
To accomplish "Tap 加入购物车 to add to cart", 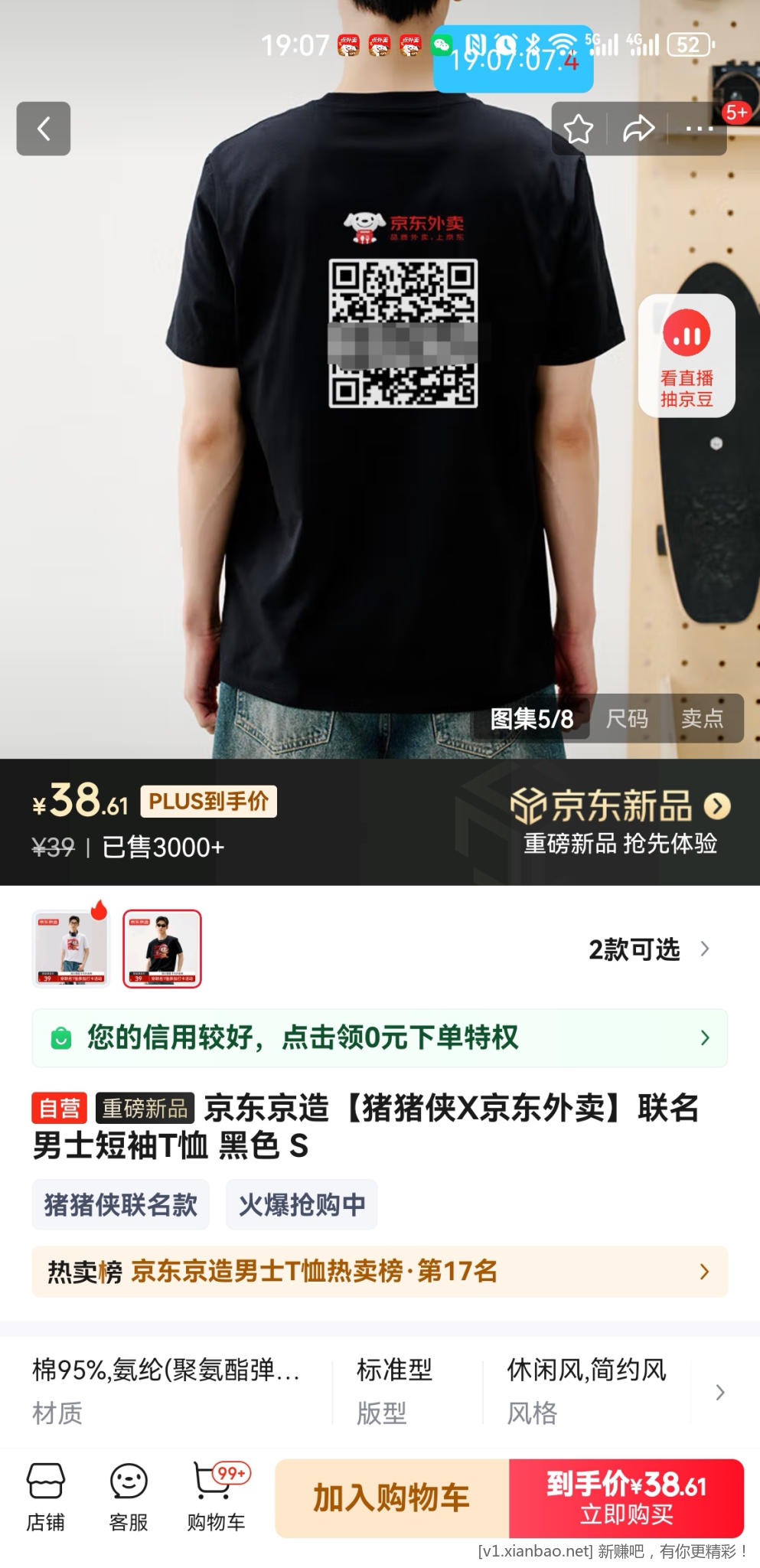I will (x=391, y=1498).
